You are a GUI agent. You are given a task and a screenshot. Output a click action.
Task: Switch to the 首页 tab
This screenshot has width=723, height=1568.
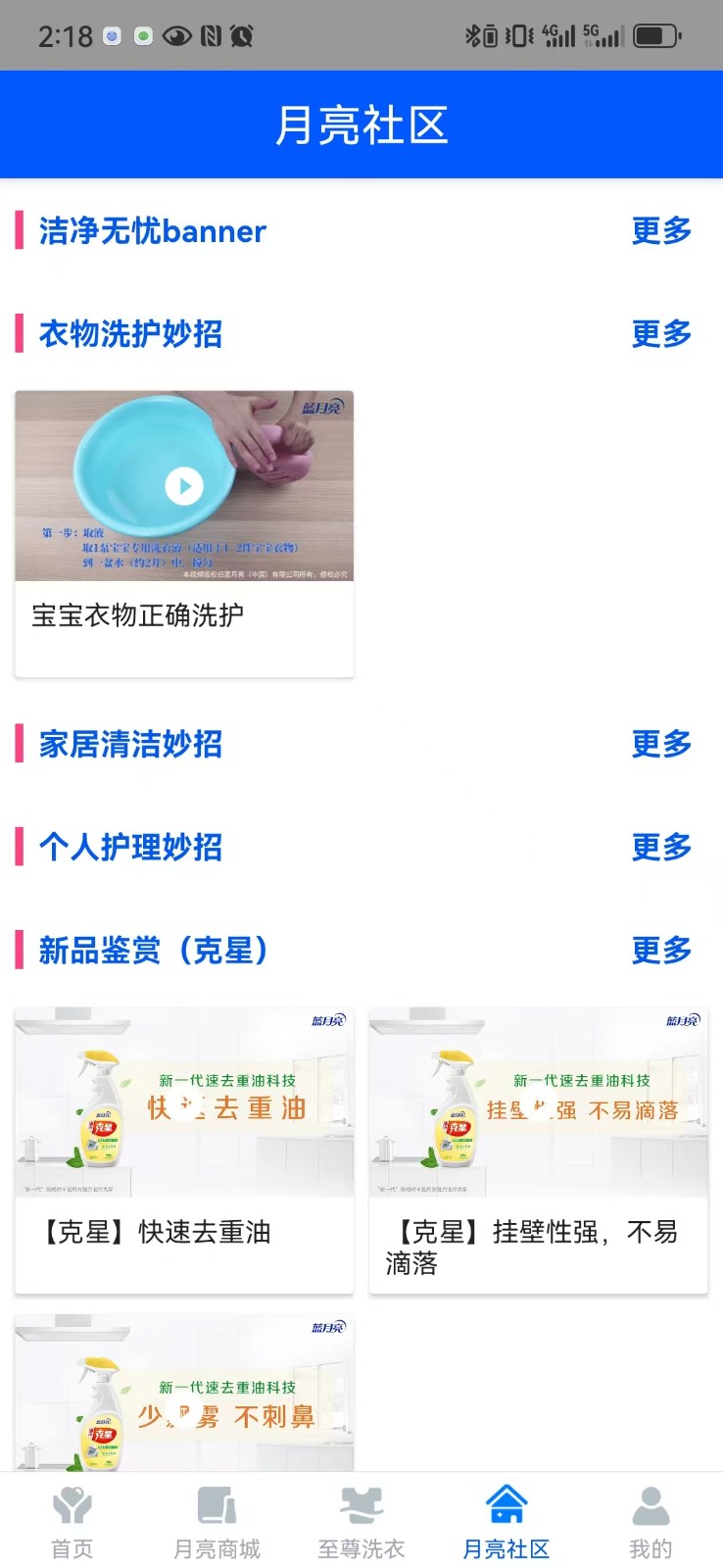click(72, 1522)
